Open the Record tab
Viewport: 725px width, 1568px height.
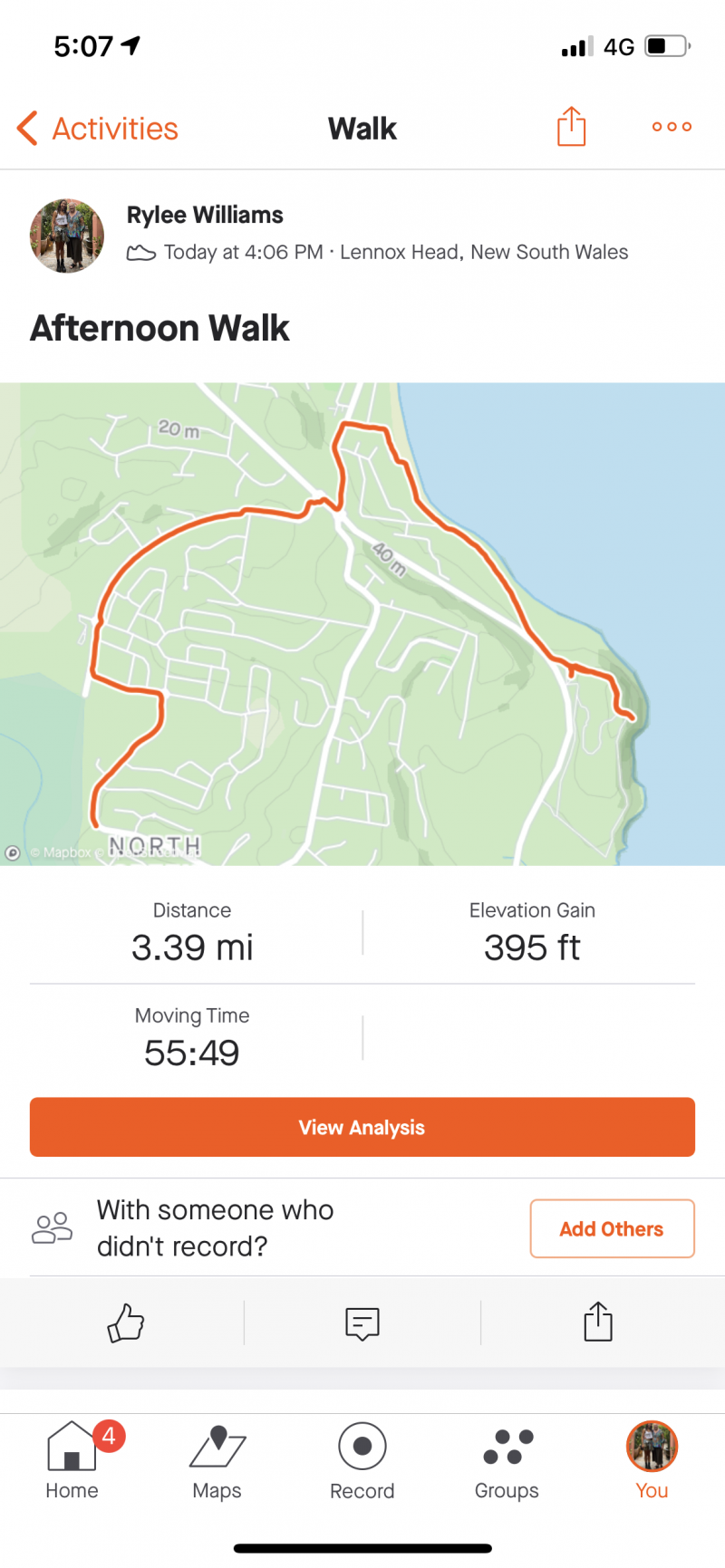362,1460
